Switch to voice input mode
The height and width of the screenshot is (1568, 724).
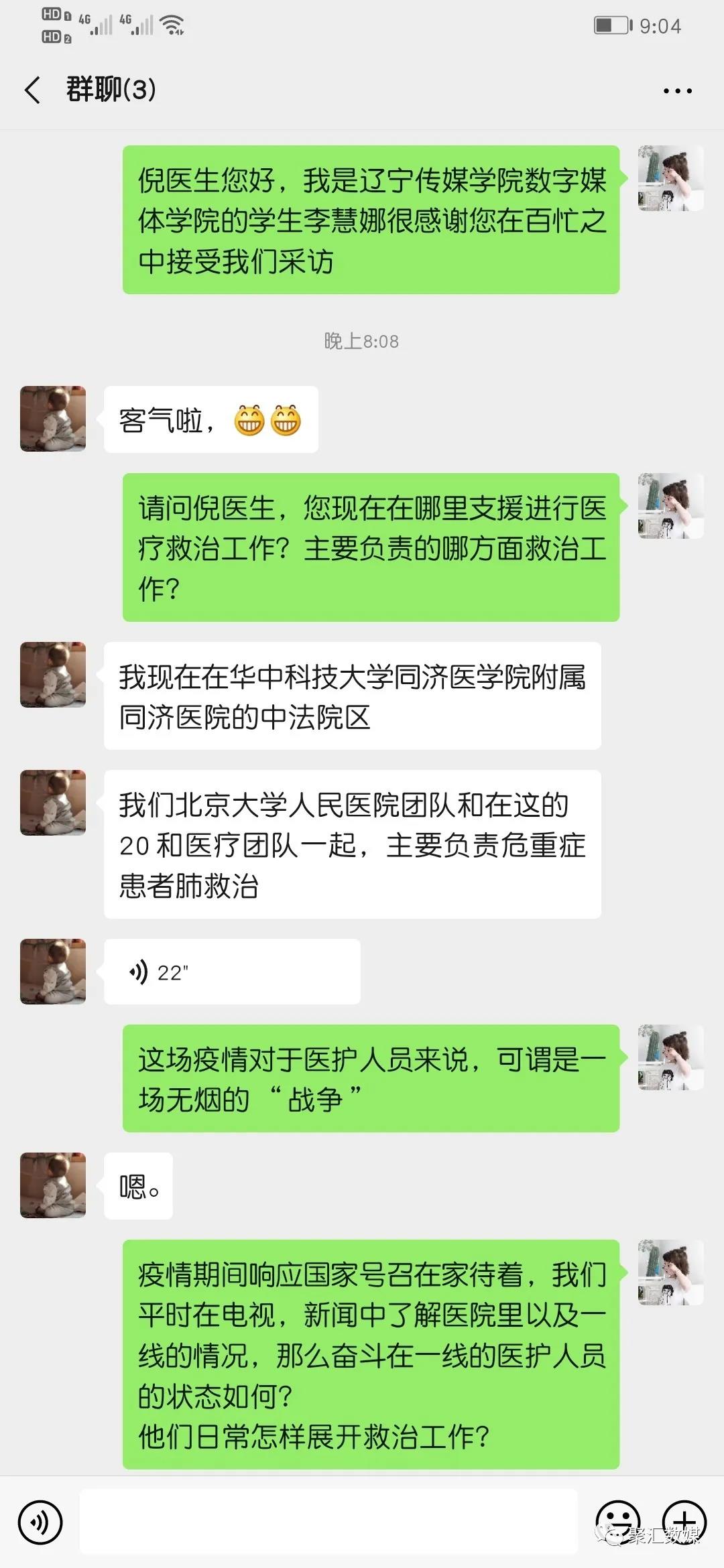(x=40, y=1522)
